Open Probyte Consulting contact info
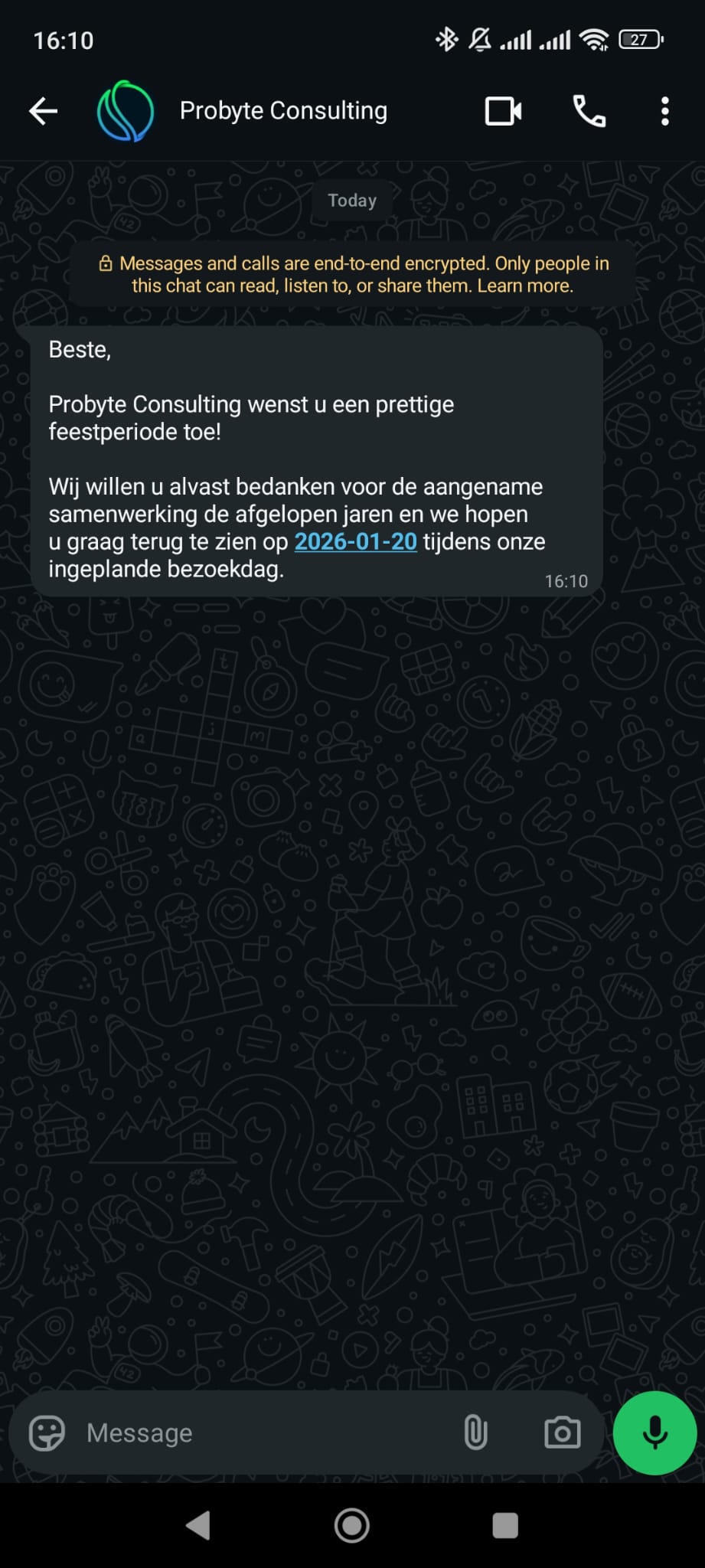 point(283,111)
